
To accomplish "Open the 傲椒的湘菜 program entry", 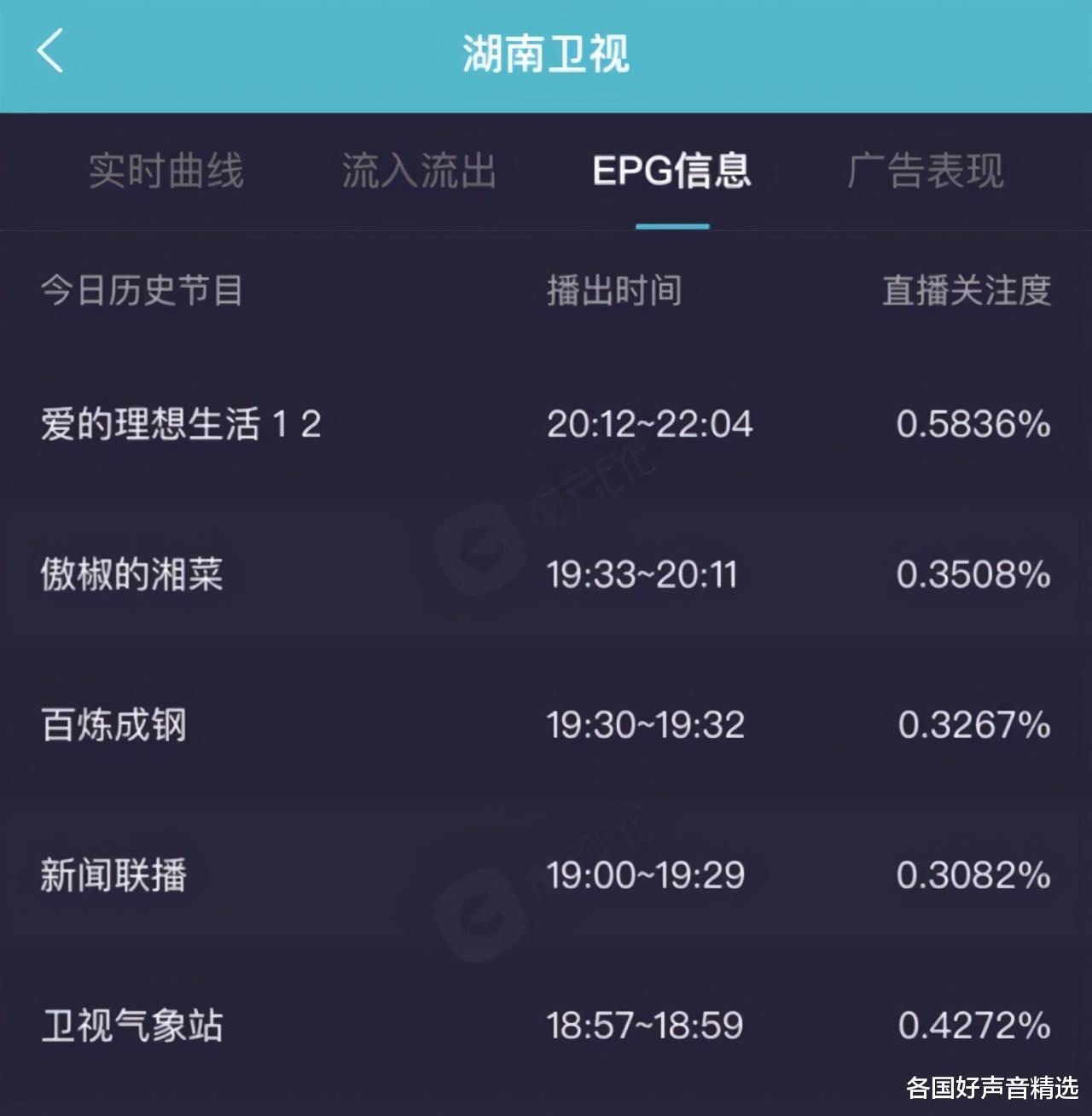I will click(130, 573).
